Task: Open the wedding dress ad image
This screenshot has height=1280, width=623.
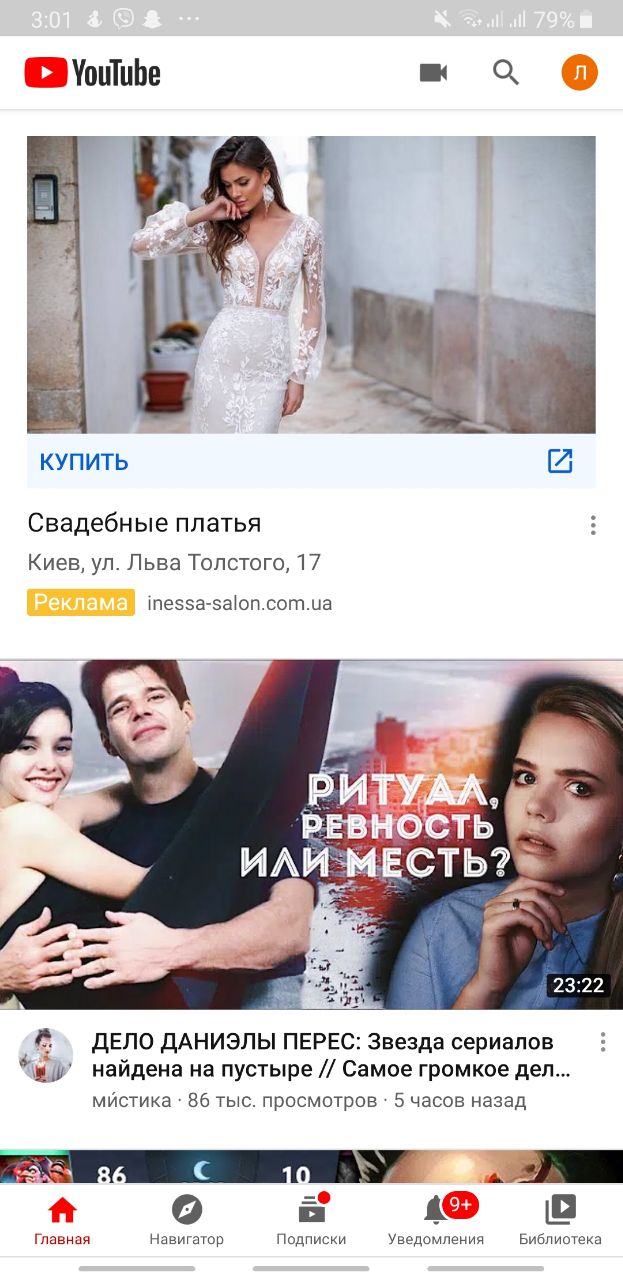Action: click(x=311, y=284)
